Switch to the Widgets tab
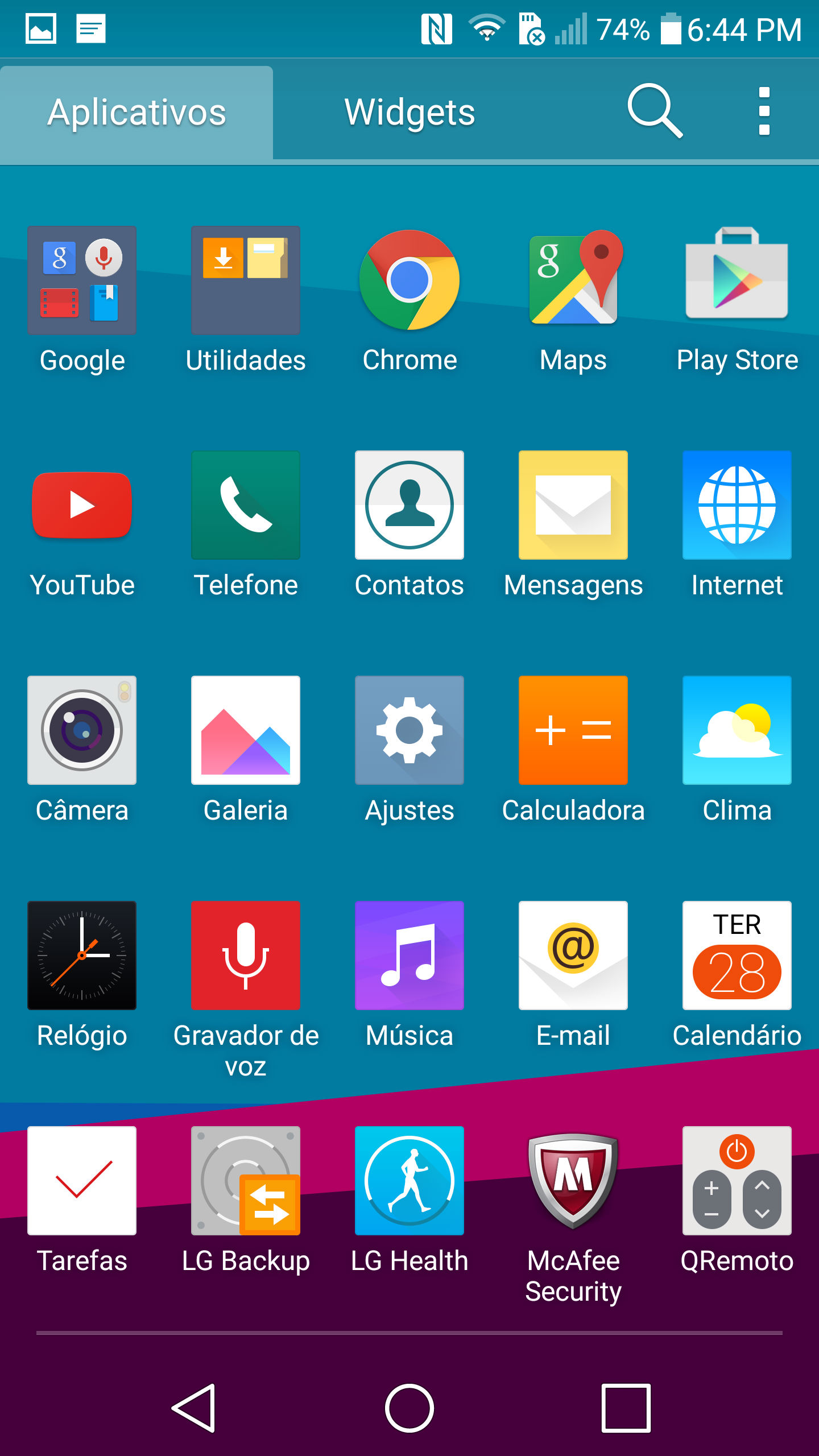Screen dimensions: 819x1456 point(409,113)
